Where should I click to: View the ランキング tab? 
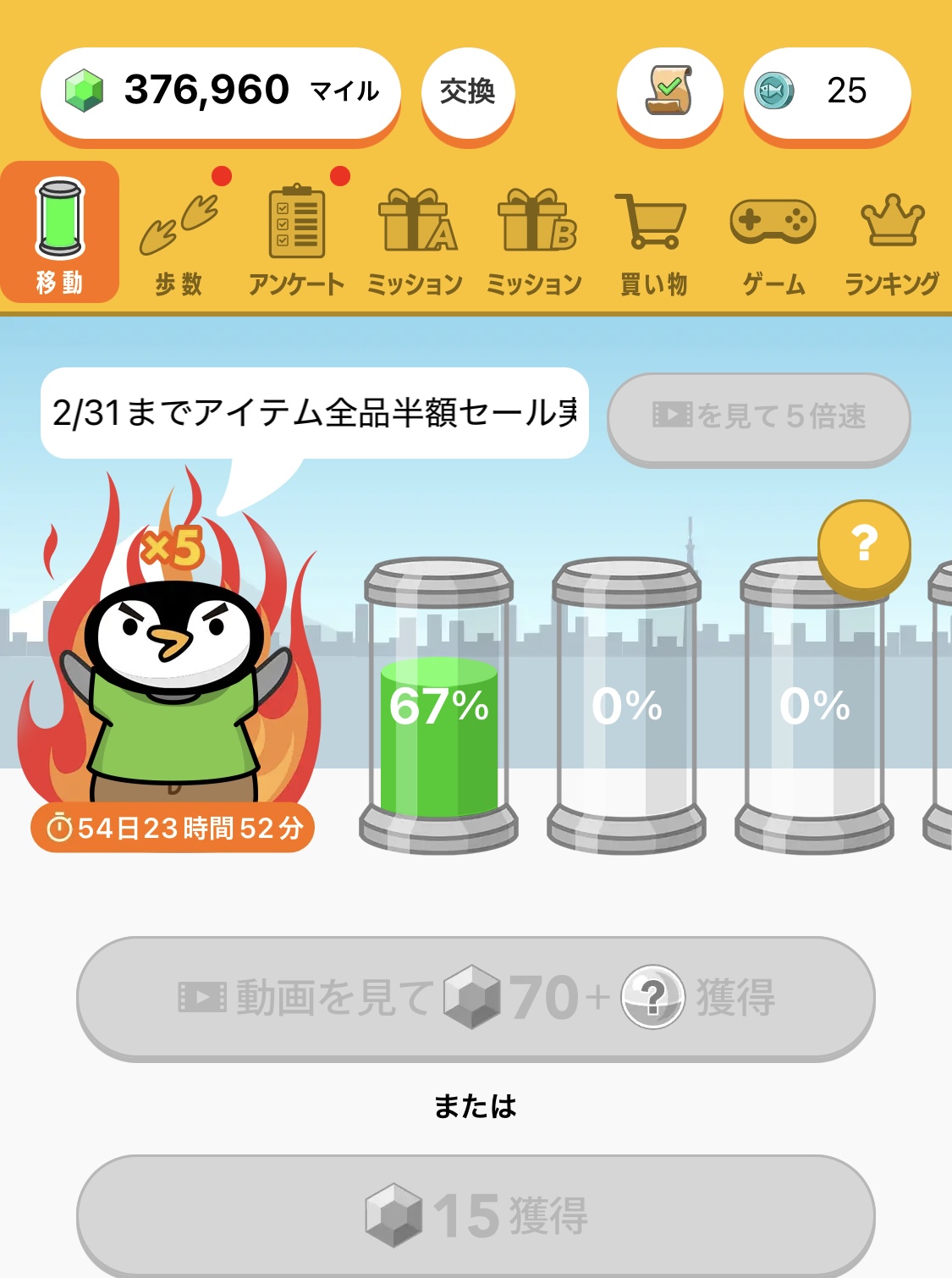tap(892, 237)
